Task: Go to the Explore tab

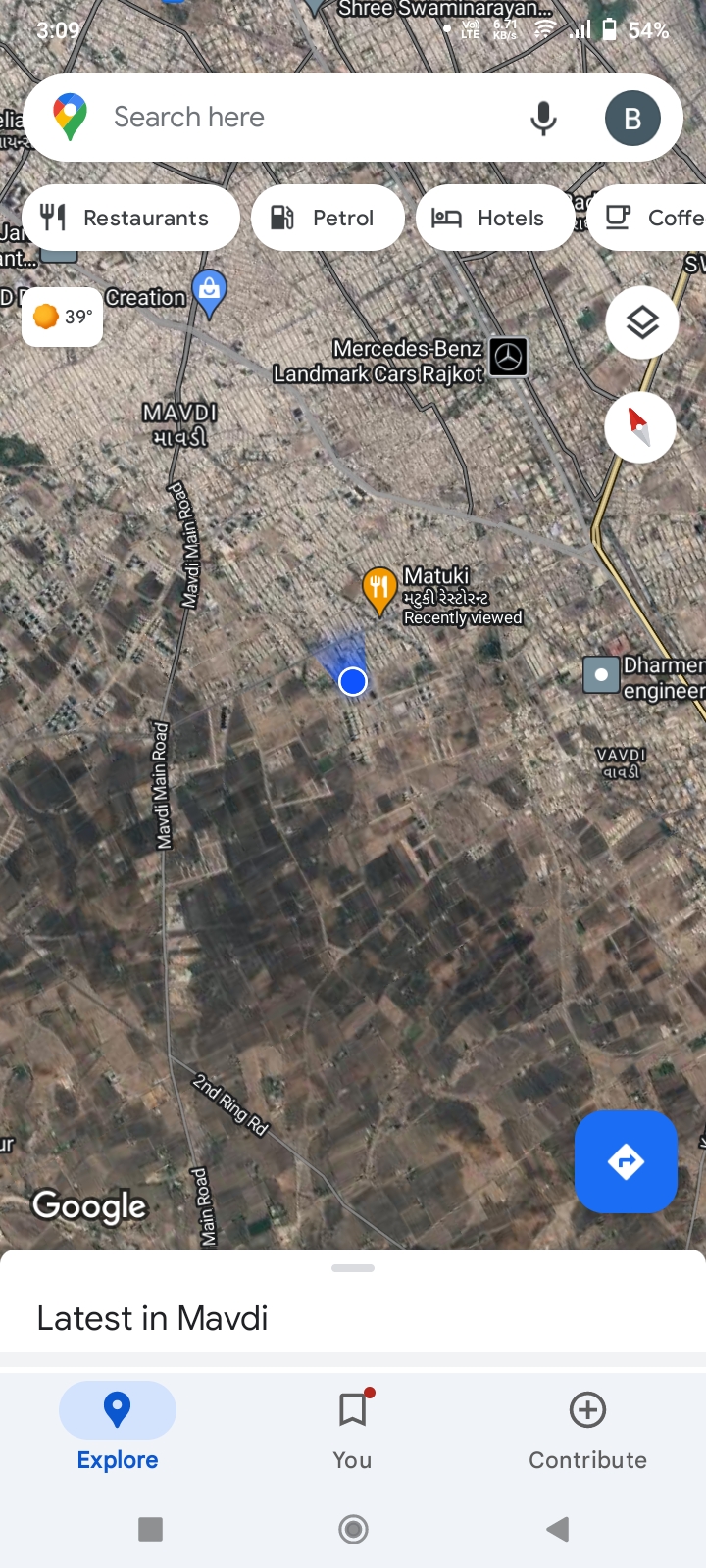Action: 118,1427
